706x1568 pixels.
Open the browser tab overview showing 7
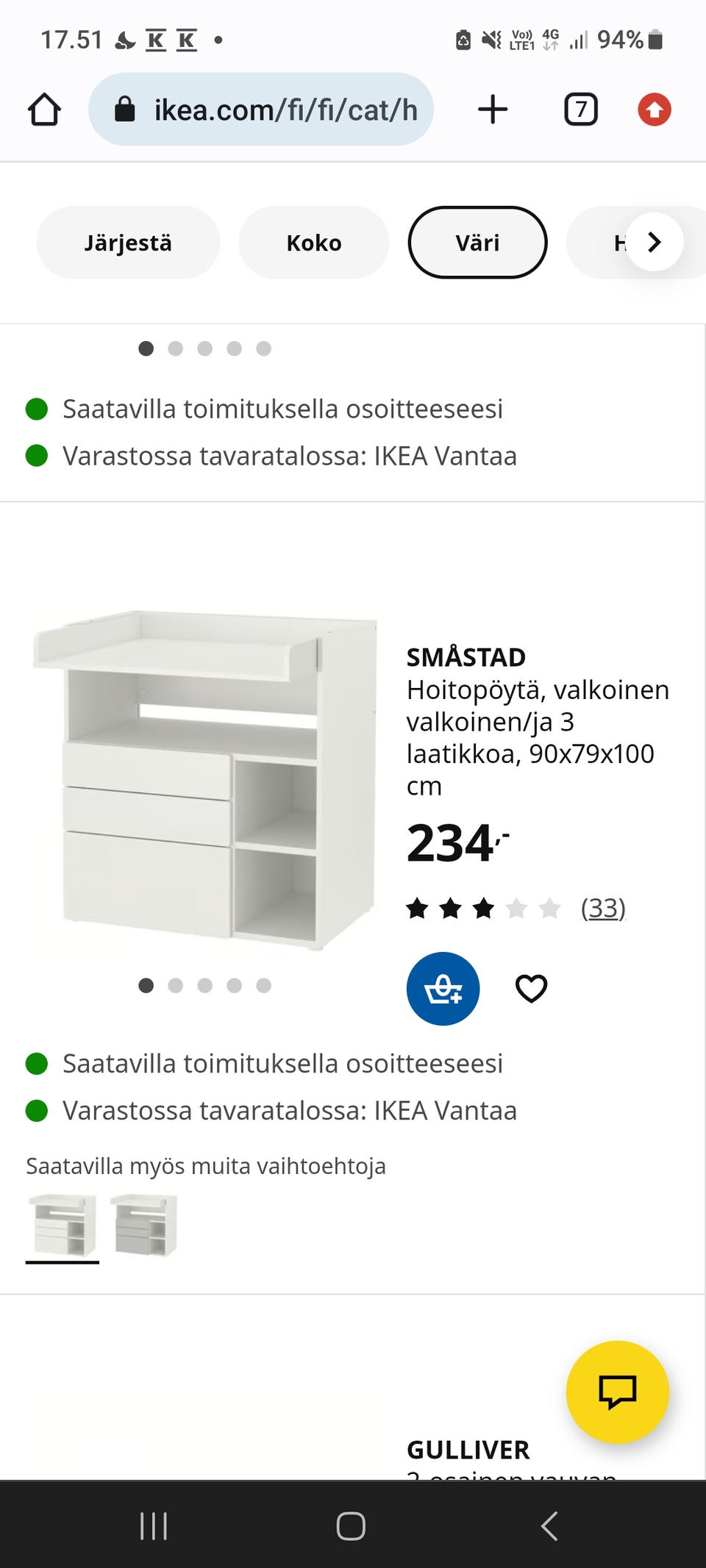tap(580, 109)
